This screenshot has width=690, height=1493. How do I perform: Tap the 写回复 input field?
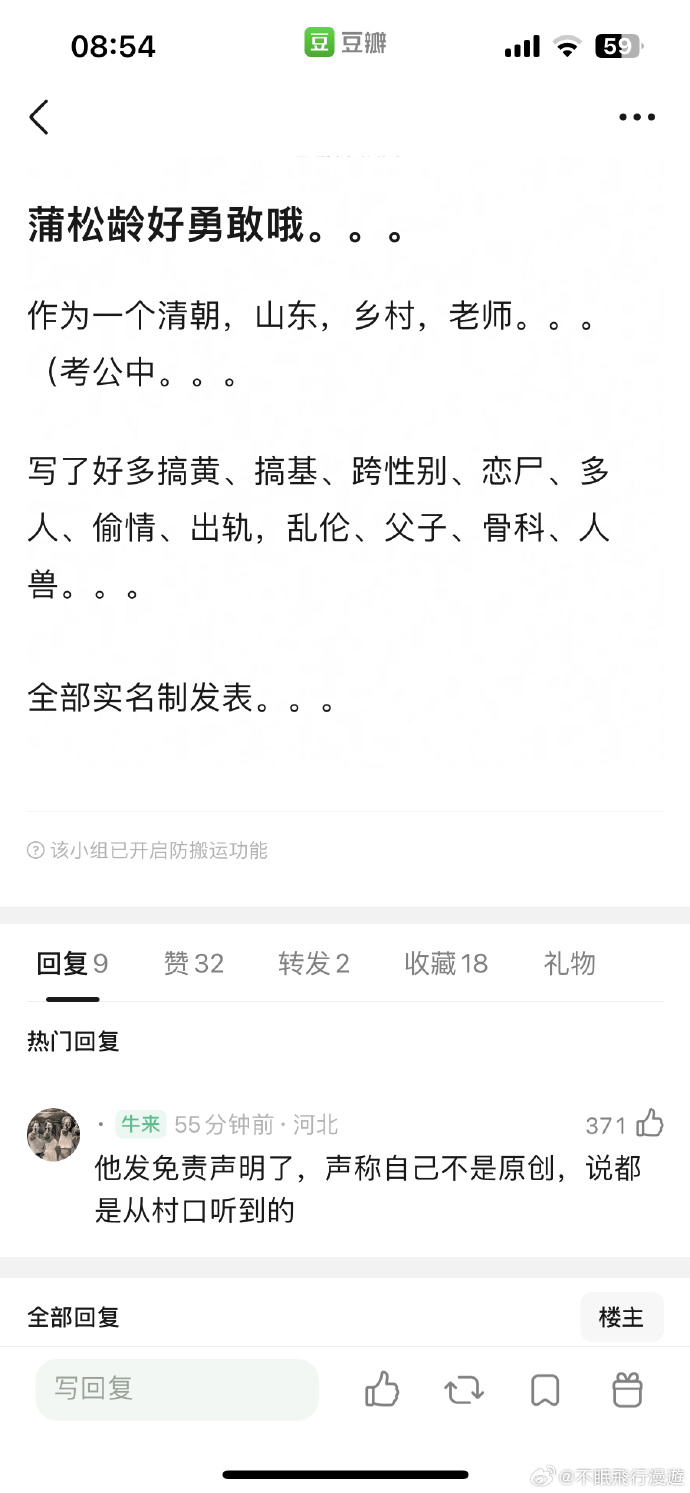(177, 1389)
